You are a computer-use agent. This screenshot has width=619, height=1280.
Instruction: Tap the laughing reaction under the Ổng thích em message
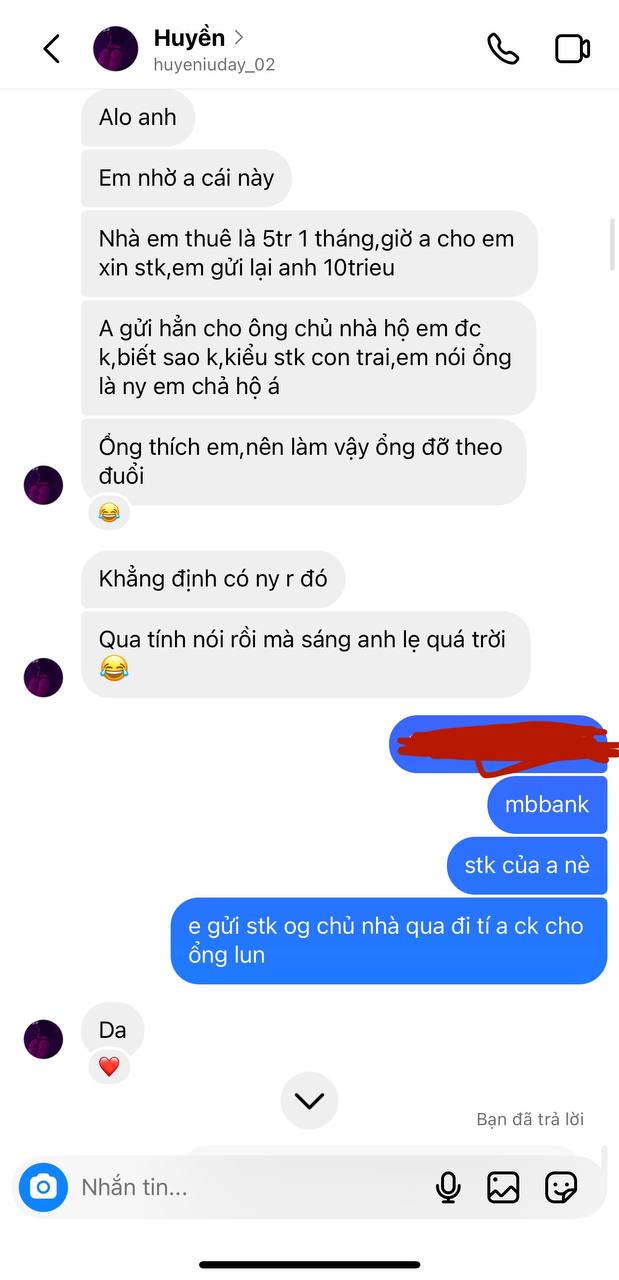point(109,514)
